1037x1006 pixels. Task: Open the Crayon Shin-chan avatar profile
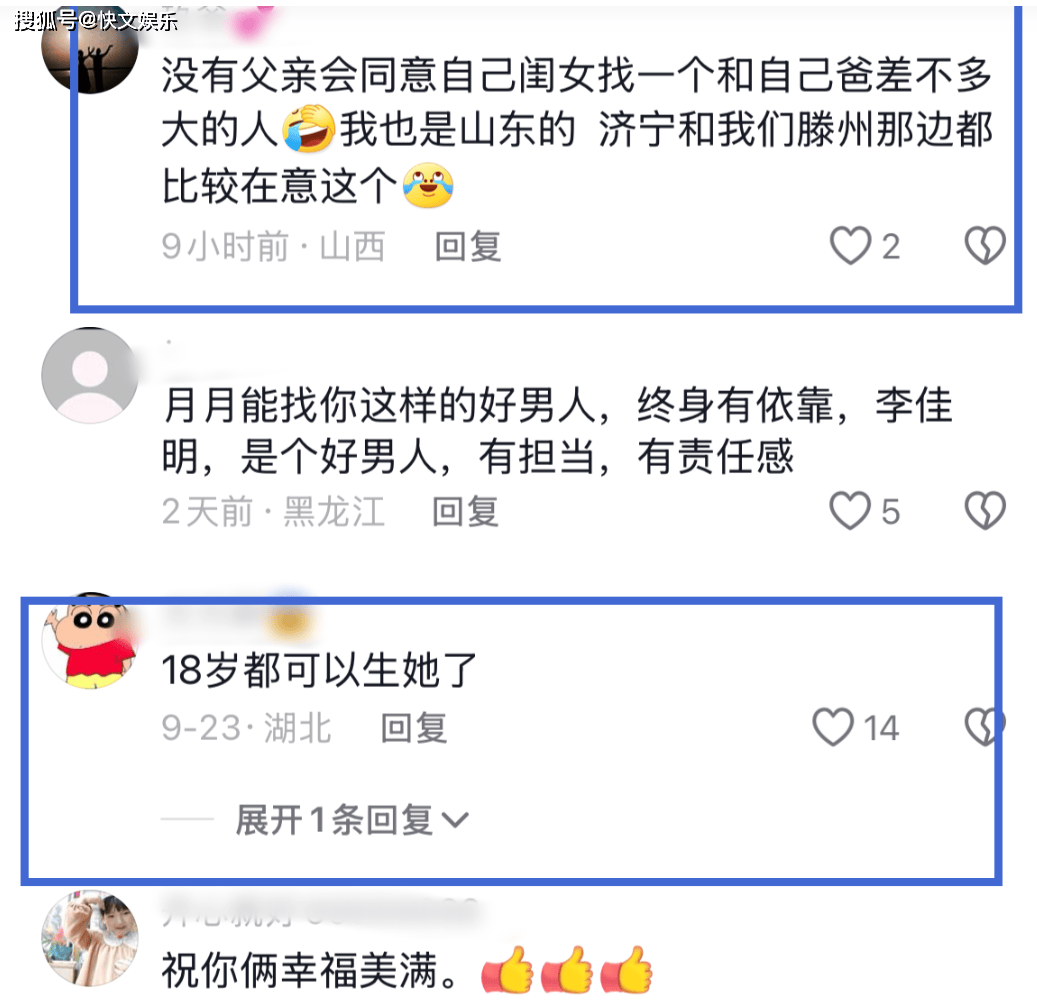click(89, 645)
